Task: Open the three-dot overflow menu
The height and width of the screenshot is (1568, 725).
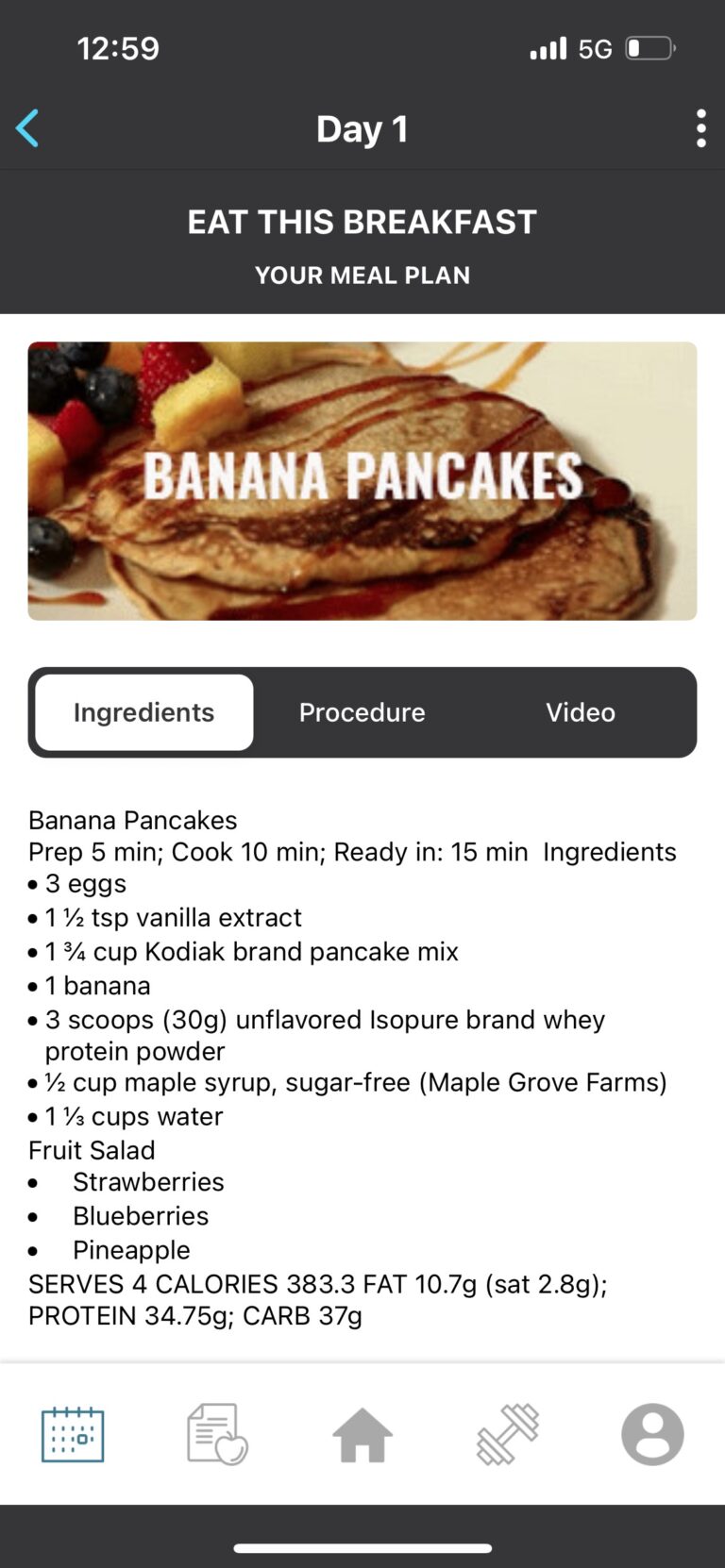Action: [700, 128]
